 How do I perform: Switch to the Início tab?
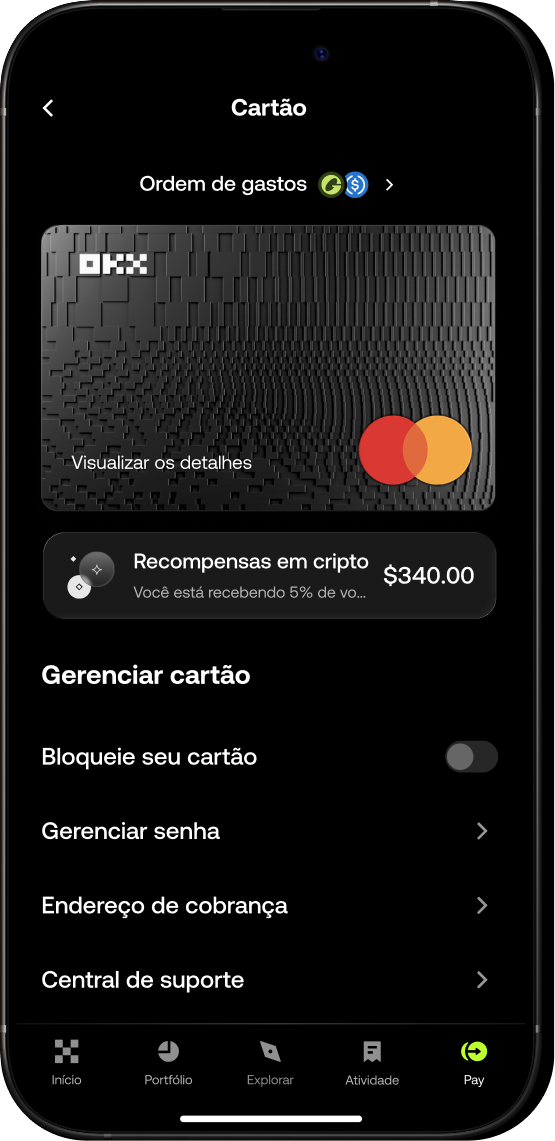[66, 1062]
